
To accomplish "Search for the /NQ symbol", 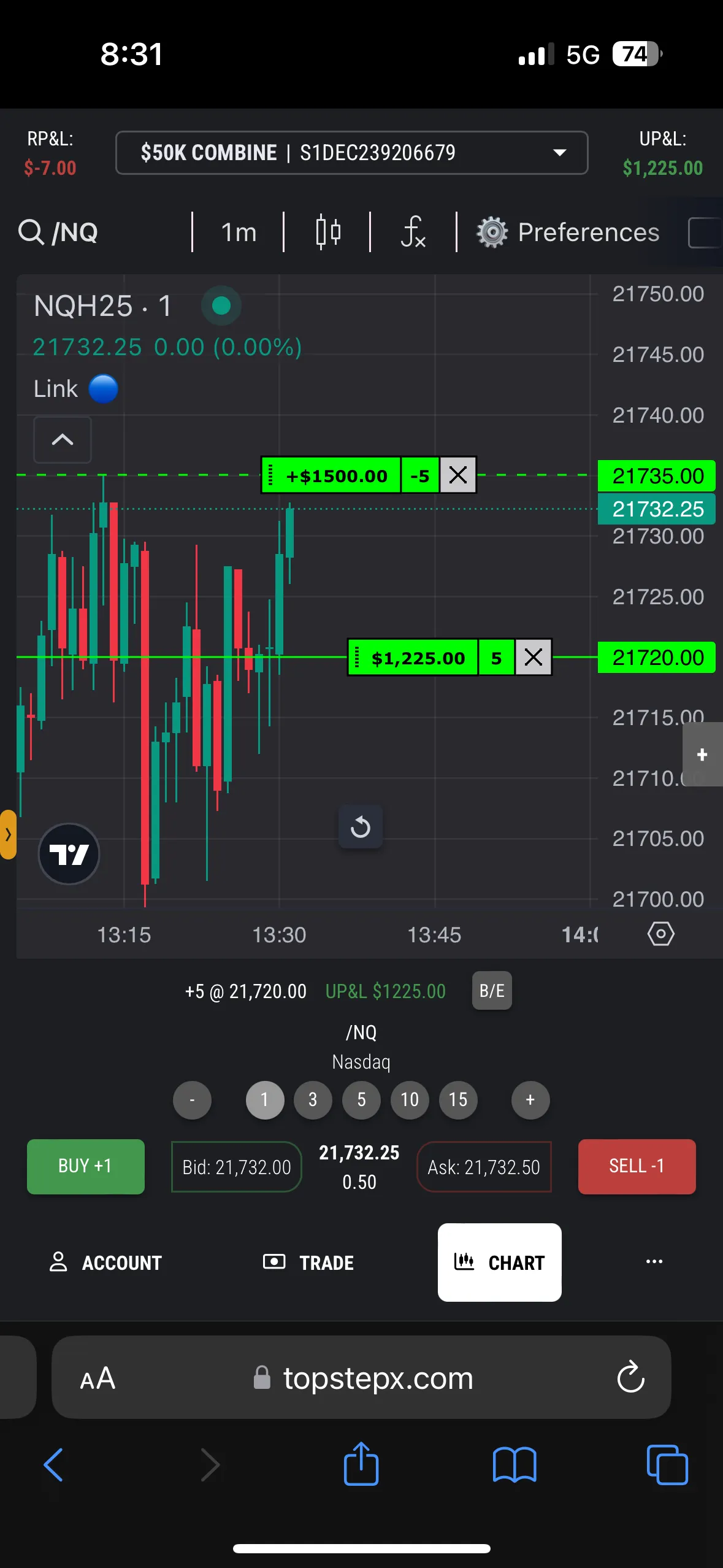I will coord(58,233).
